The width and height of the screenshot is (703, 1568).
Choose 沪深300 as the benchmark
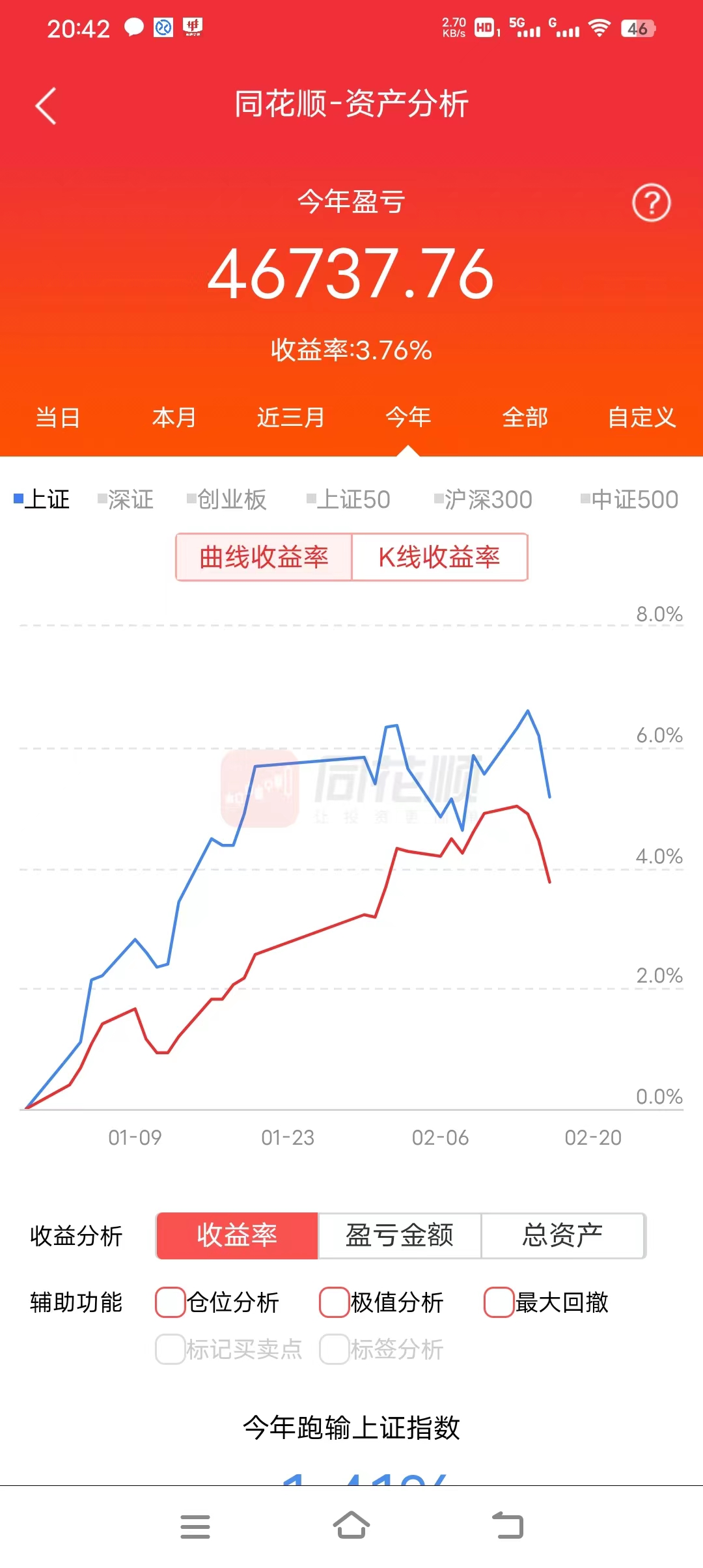(483, 499)
